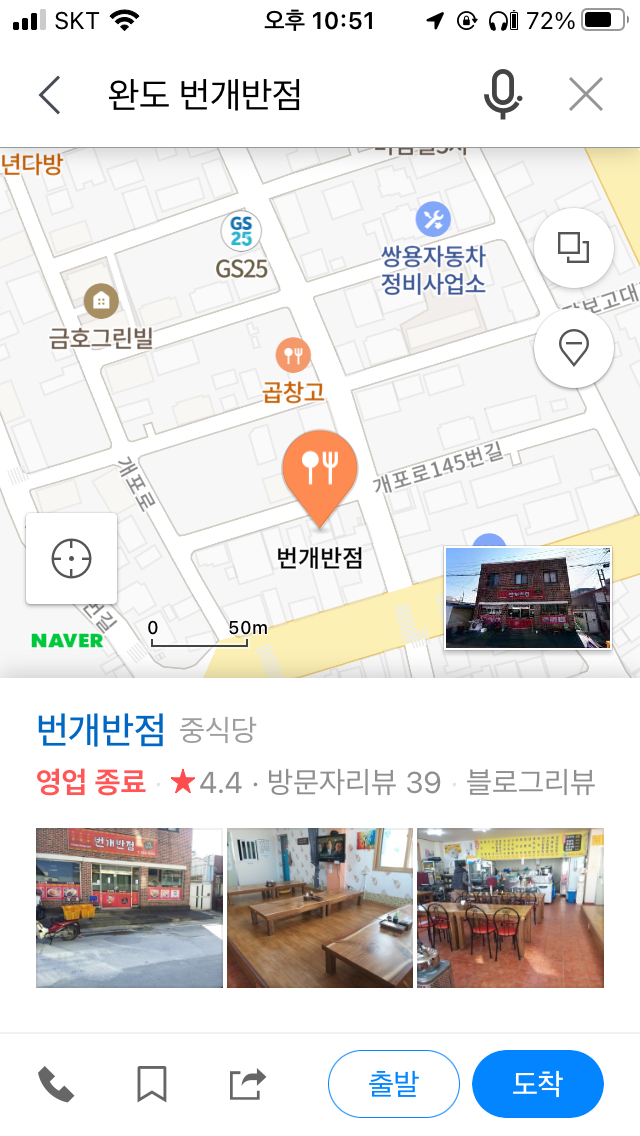The width and height of the screenshot is (640, 1136).
Task: Call the restaurant with the phone icon
Action: (x=56, y=1084)
